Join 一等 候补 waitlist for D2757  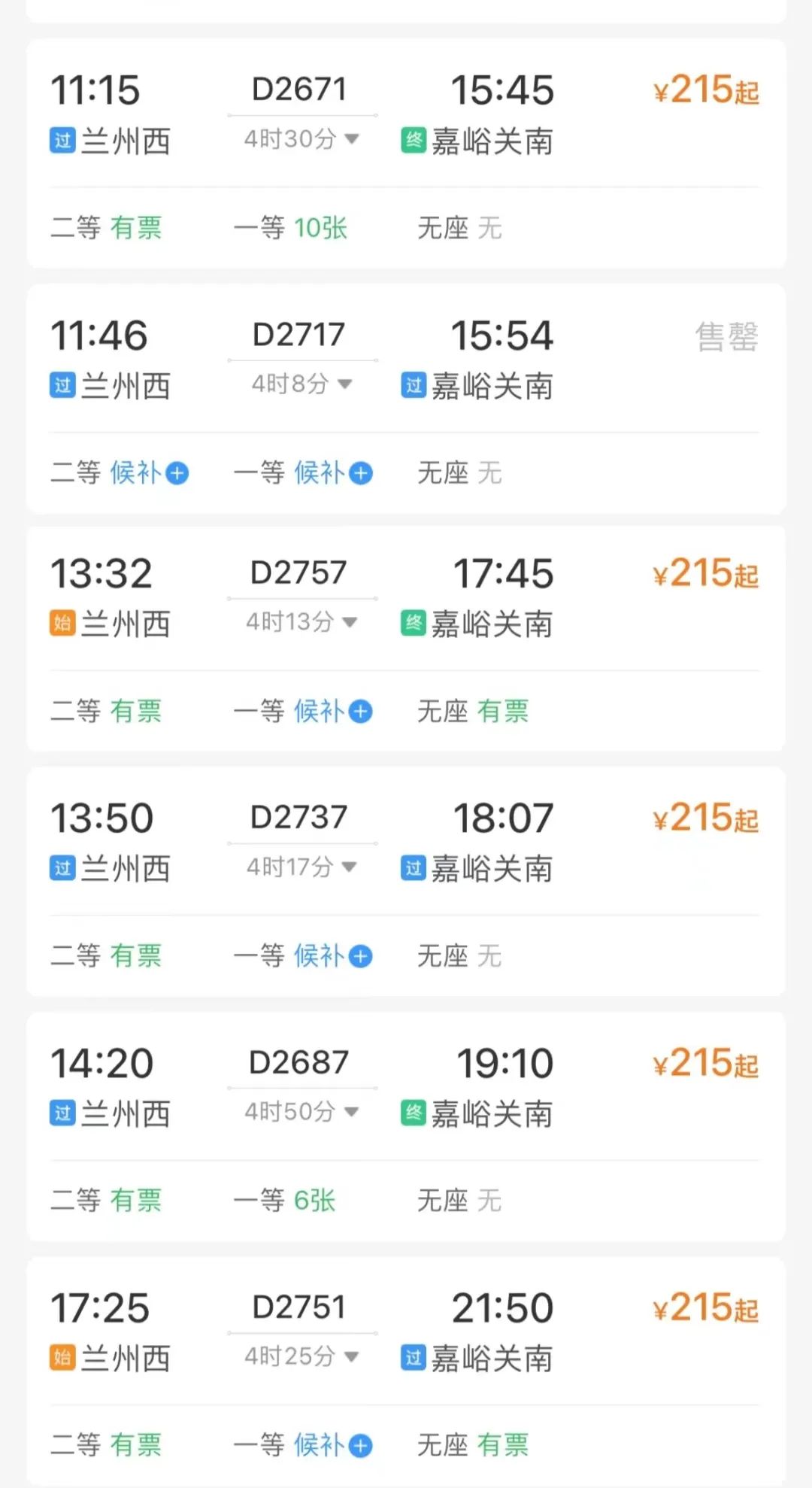(333, 712)
